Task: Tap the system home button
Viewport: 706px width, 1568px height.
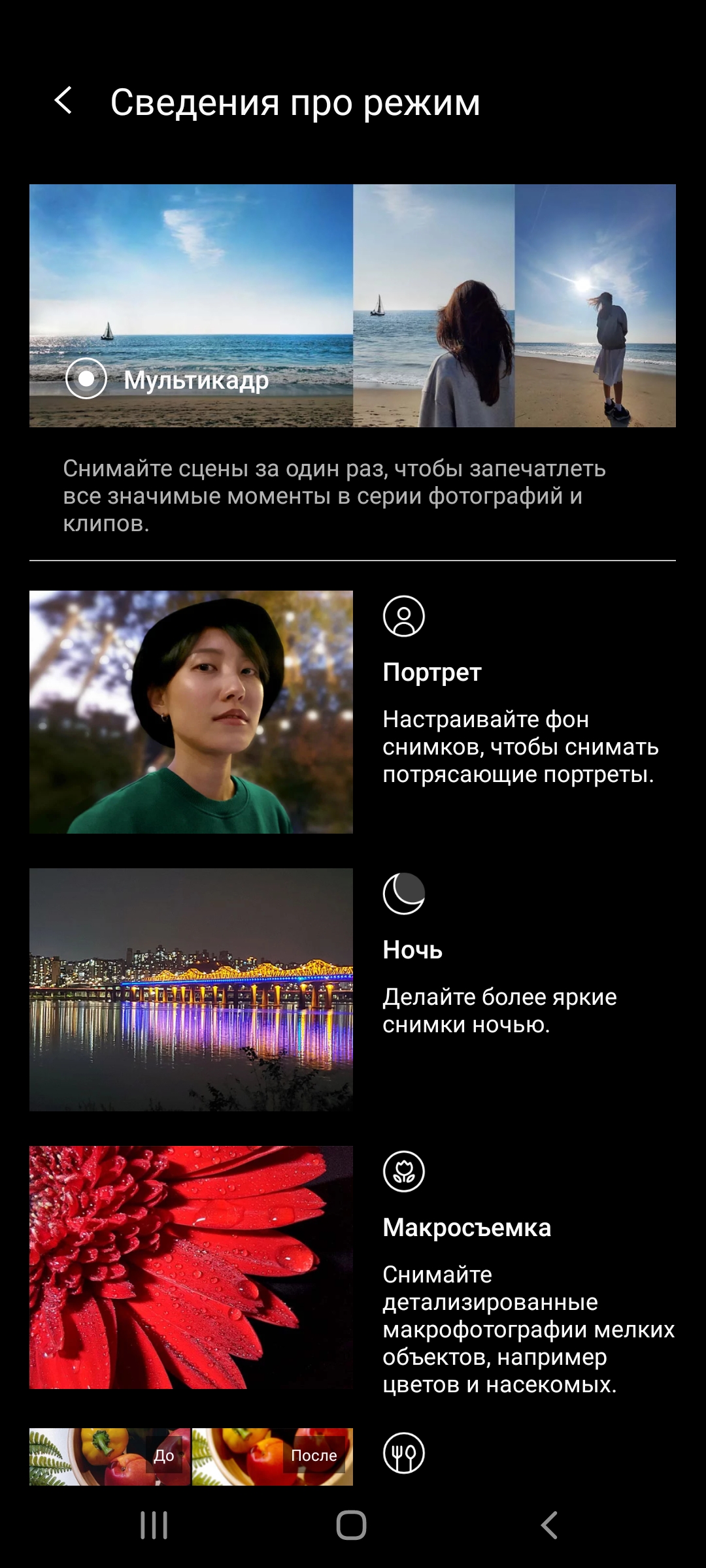Action: 352,1526
